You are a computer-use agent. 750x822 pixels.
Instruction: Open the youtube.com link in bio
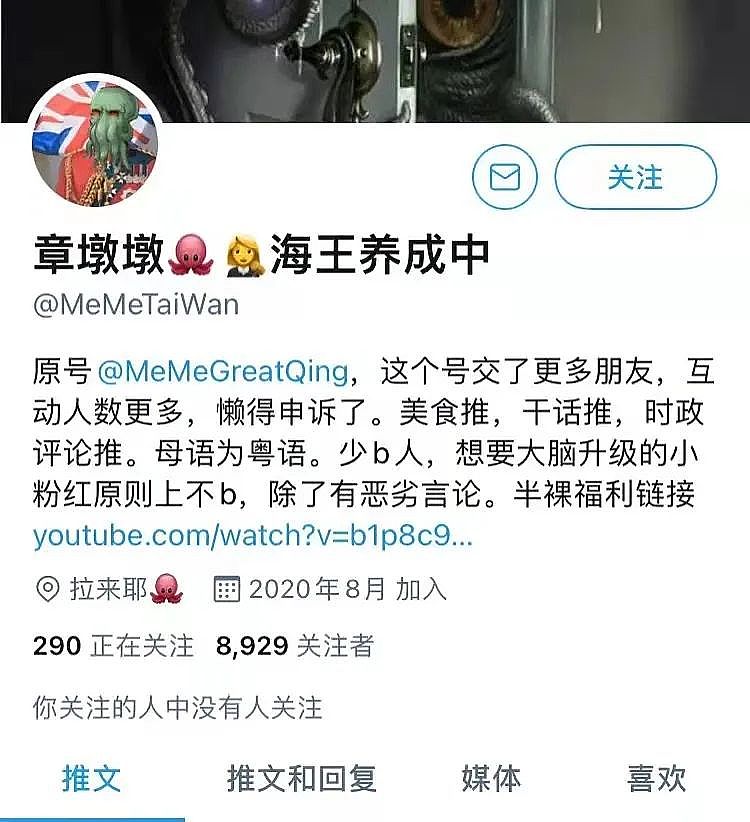pyautogui.click(x=252, y=535)
